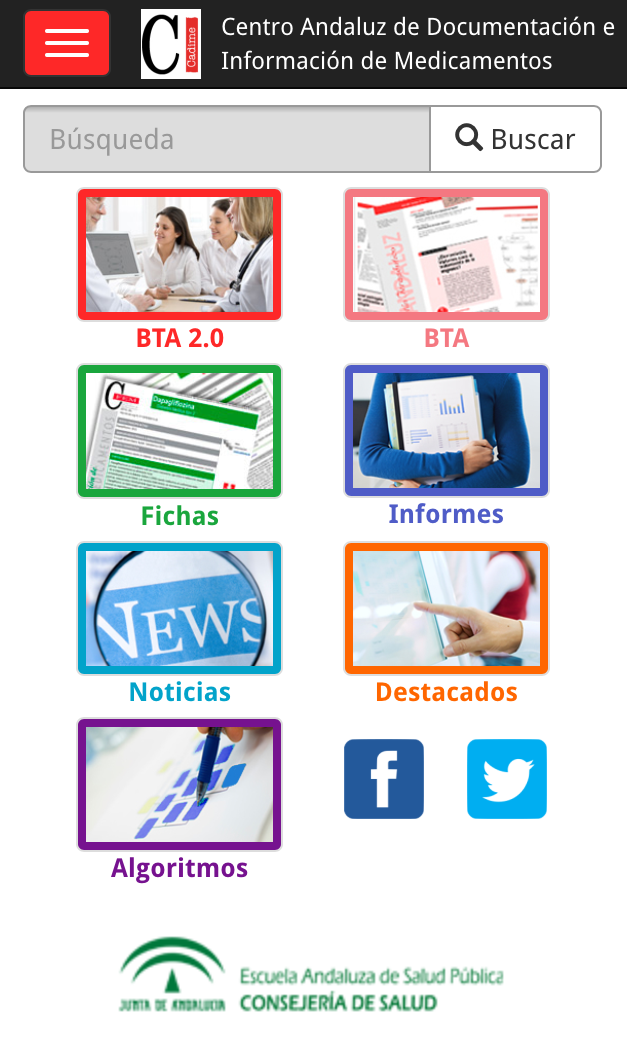Screen dimensions: 627x1047
Task: Open the pink BTA tile
Action: pos(446,255)
